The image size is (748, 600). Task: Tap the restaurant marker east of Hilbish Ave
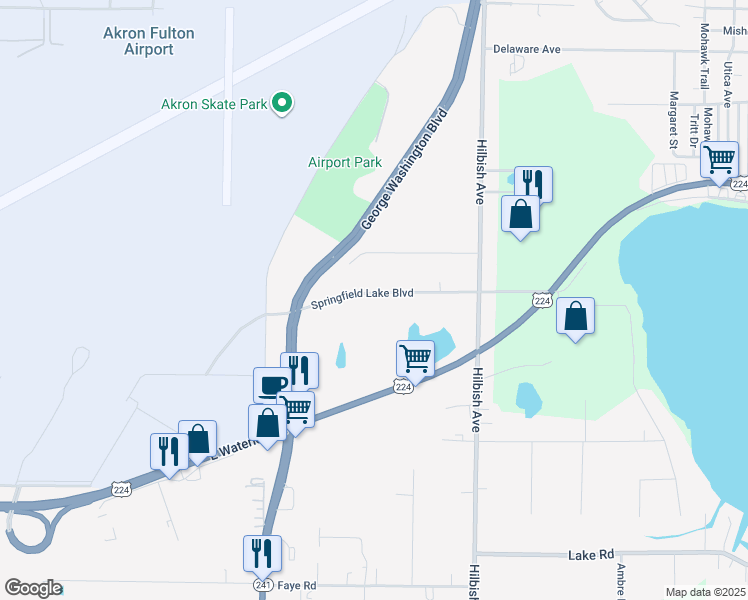coord(534,183)
